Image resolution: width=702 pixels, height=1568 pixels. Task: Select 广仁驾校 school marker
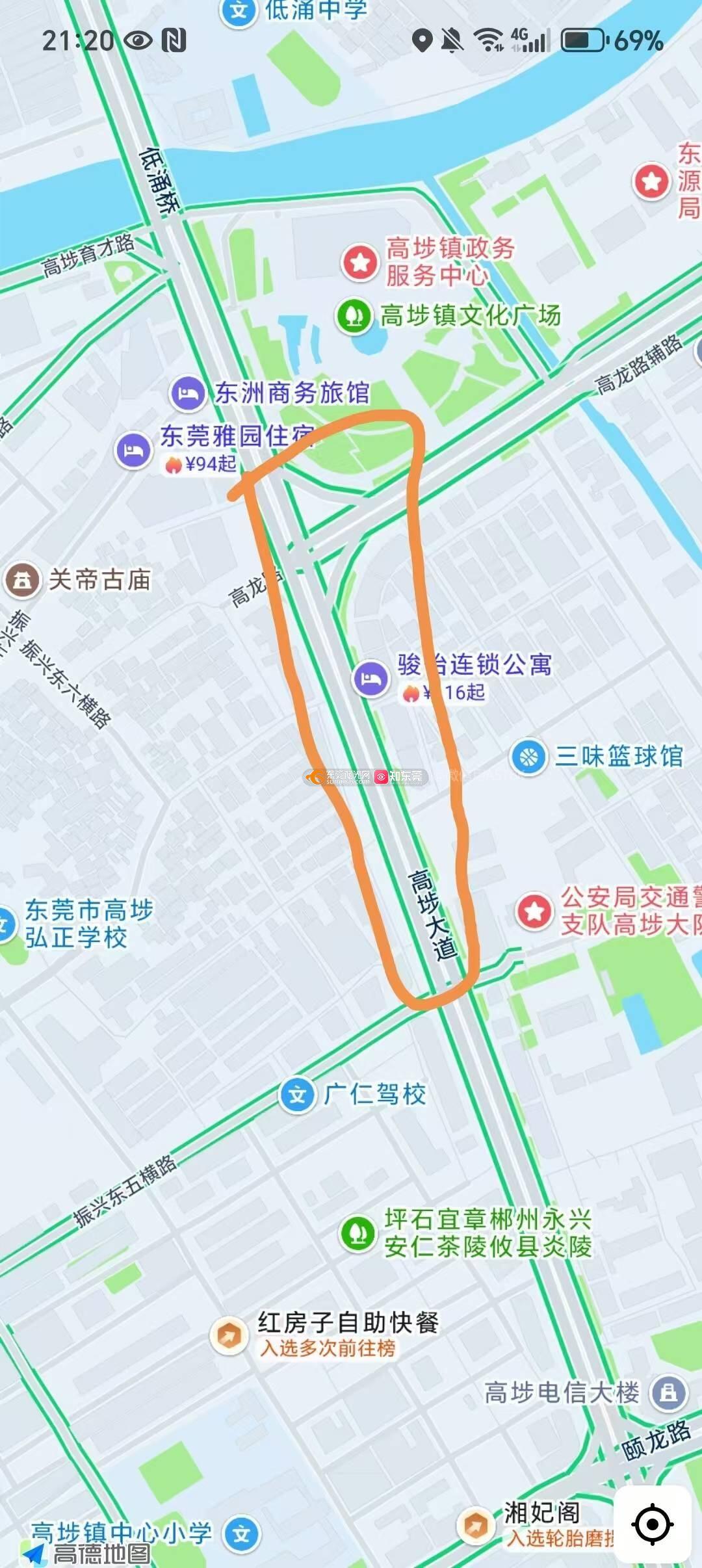tap(297, 1095)
